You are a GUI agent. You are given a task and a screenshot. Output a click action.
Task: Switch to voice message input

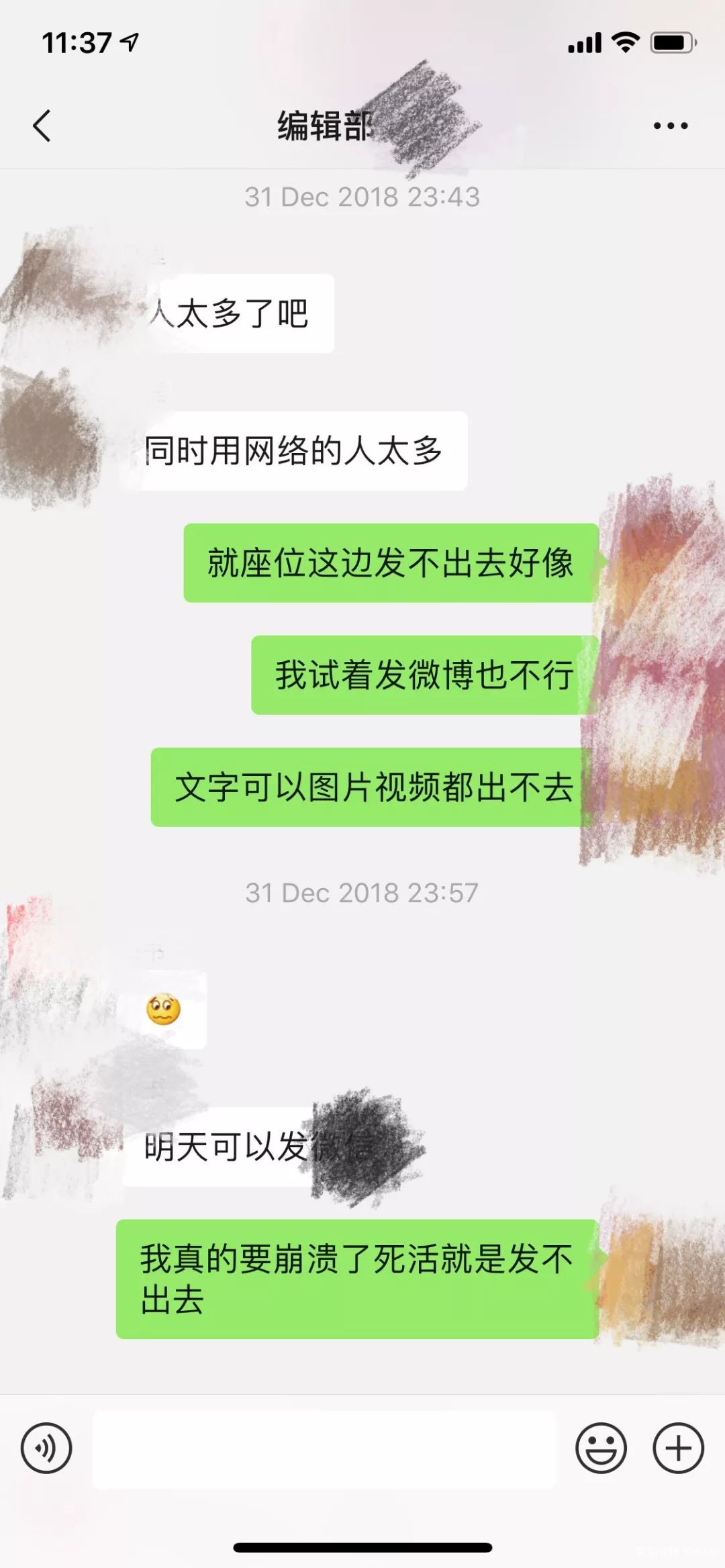[x=46, y=1448]
